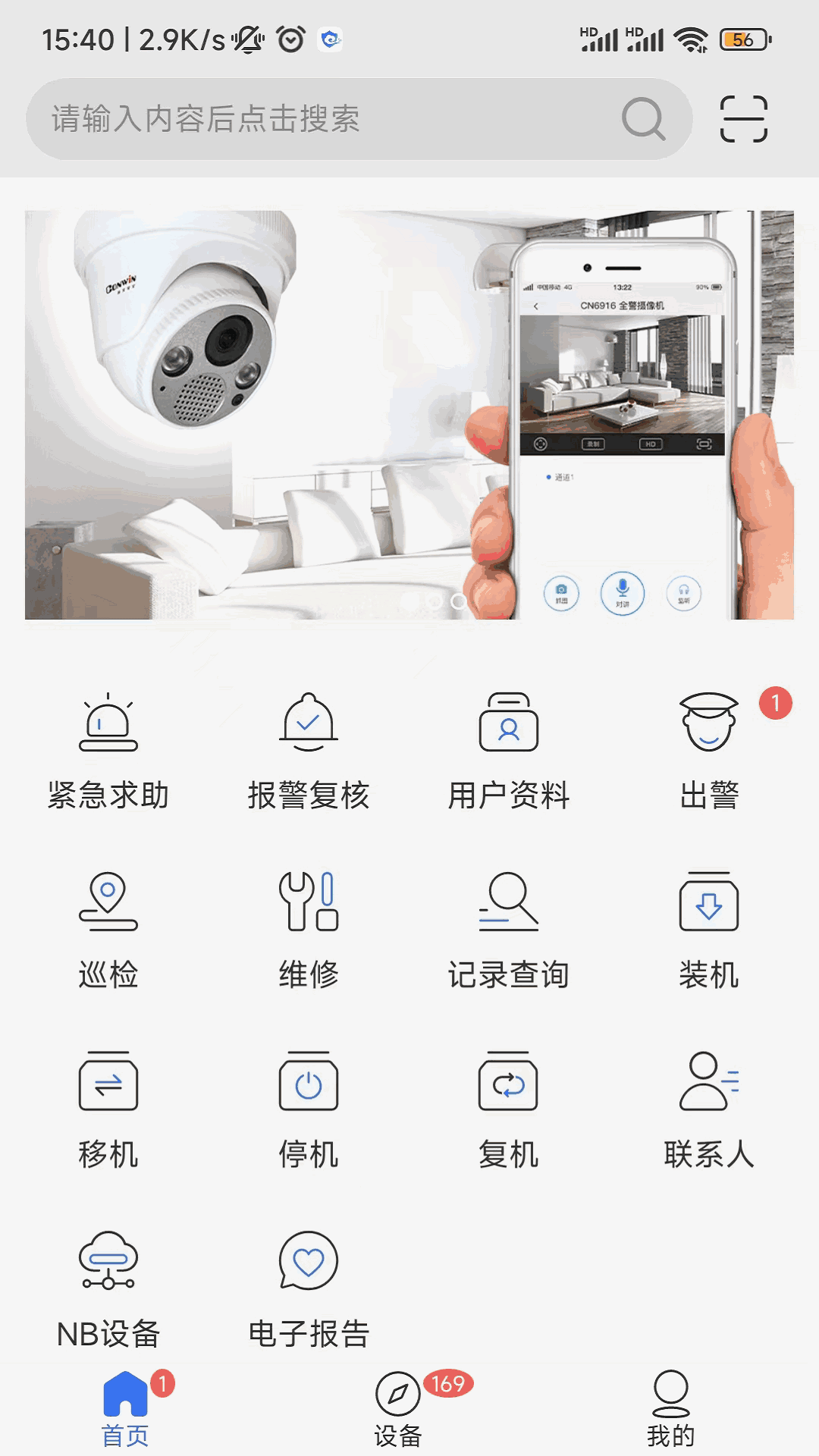Open 记录查询 record query
Screen dimensions: 819x1456
coord(509,930)
